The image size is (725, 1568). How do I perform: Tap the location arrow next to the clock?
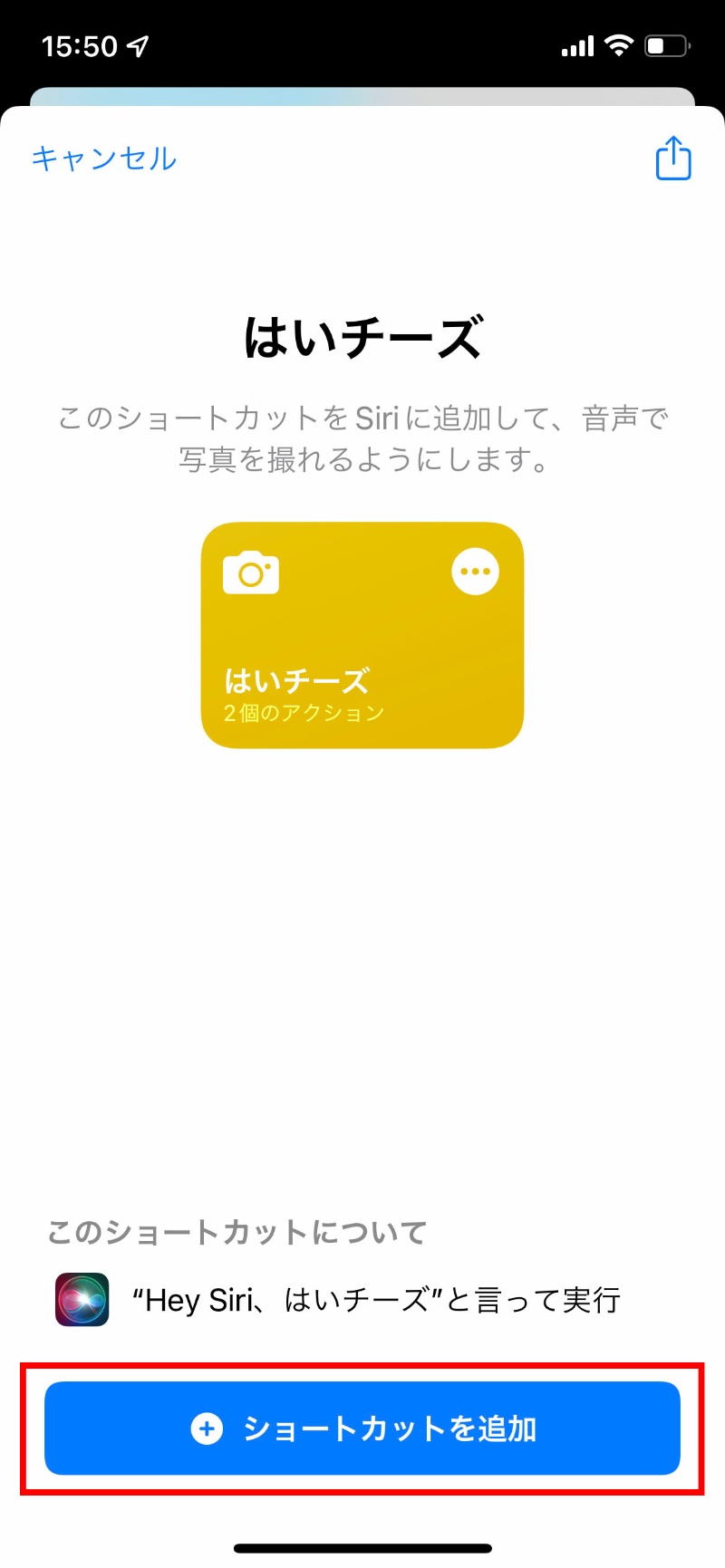click(x=134, y=44)
